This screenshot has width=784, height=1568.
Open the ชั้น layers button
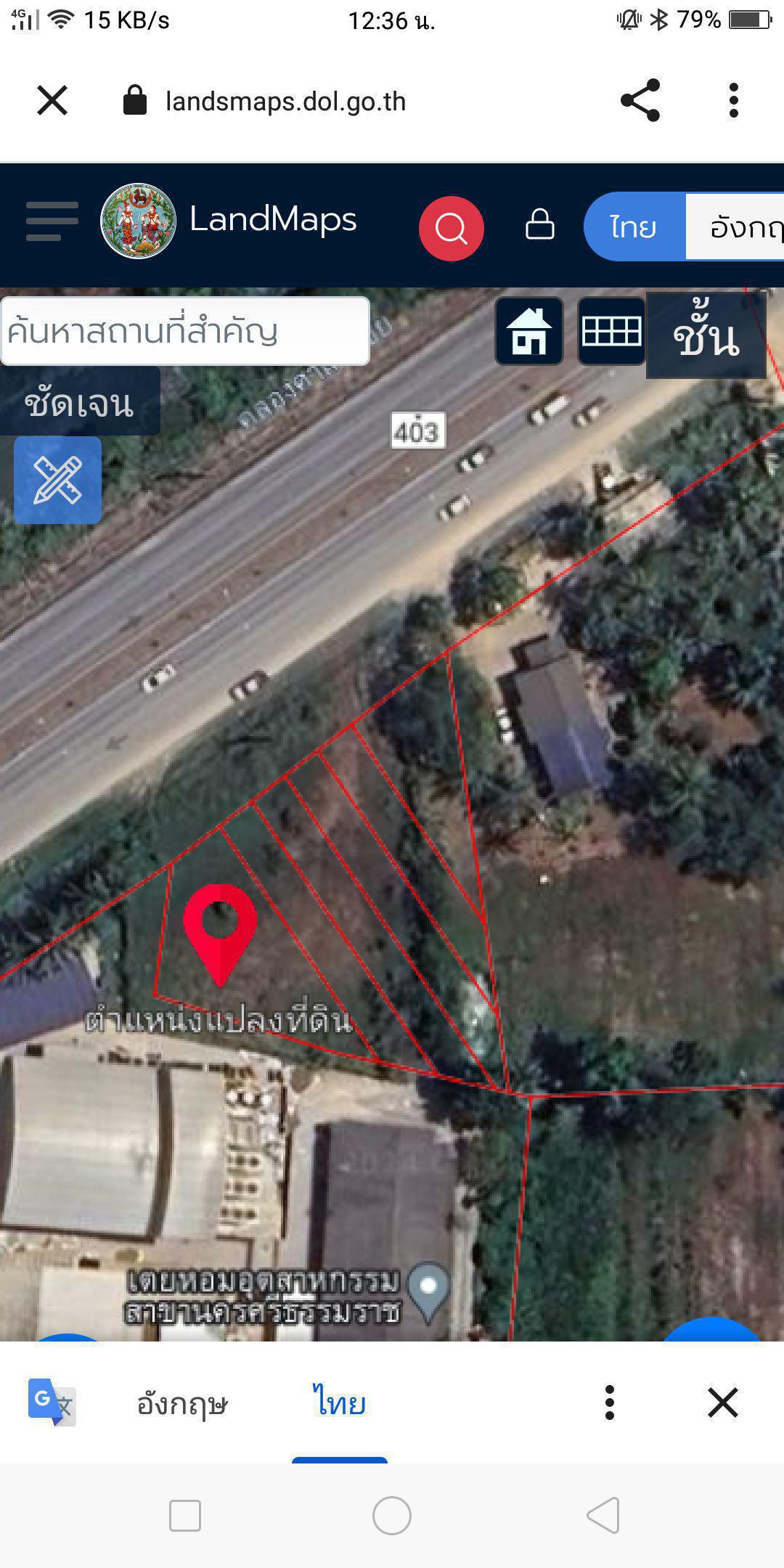click(706, 335)
